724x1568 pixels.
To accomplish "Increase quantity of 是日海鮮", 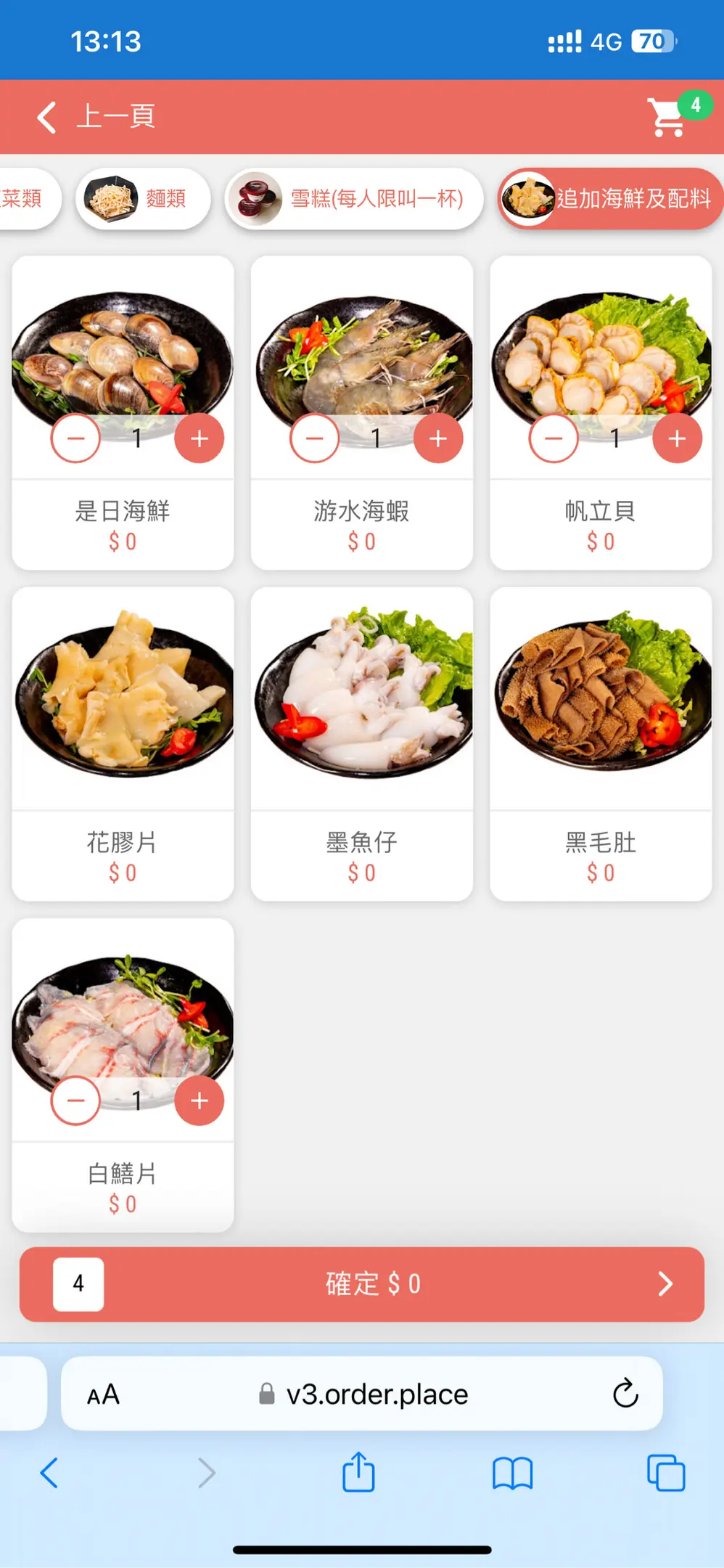I will tap(199, 438).
